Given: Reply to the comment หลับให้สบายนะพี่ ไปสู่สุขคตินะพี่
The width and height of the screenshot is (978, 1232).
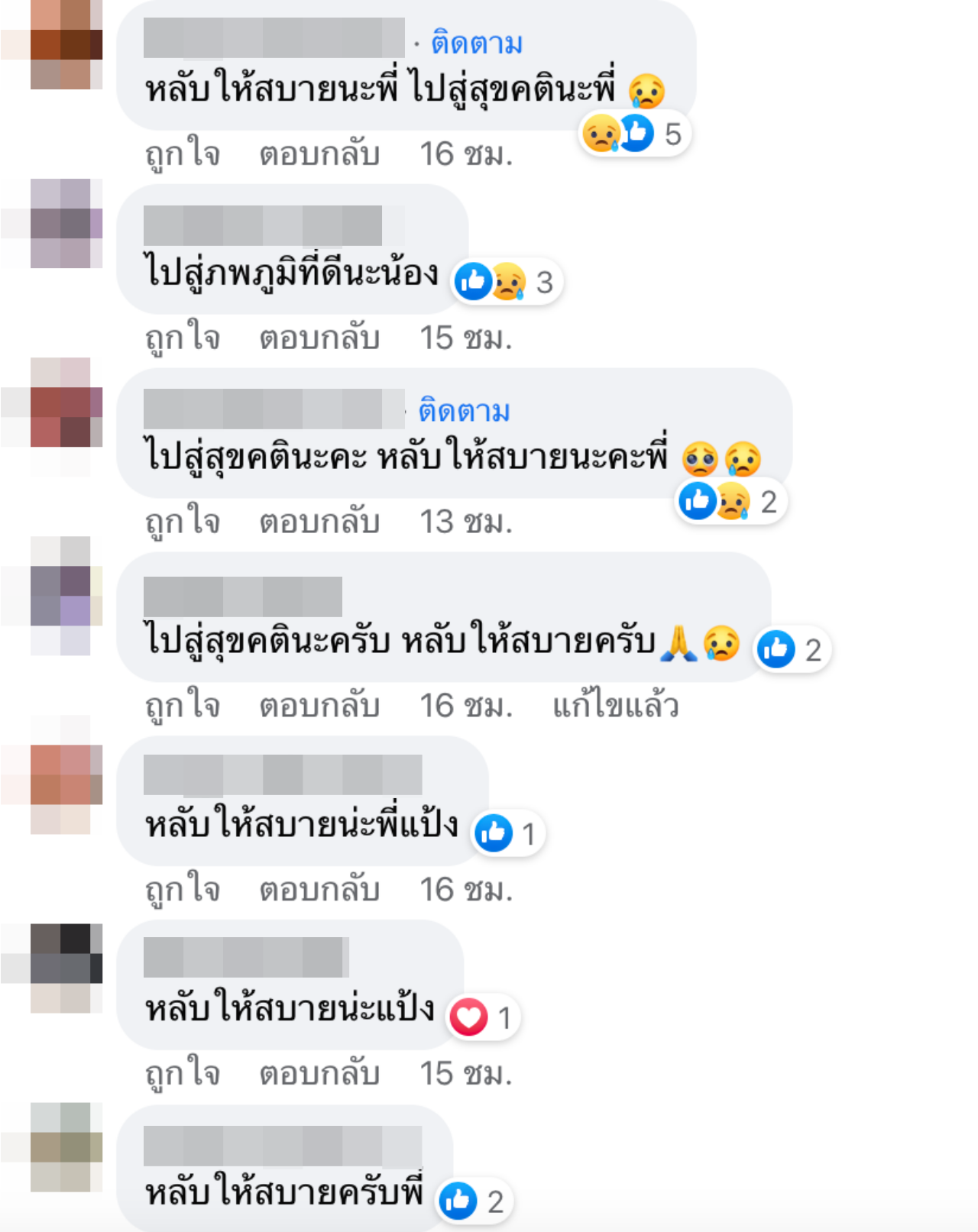Looking at the screenshot, I should tap(319, 154).
